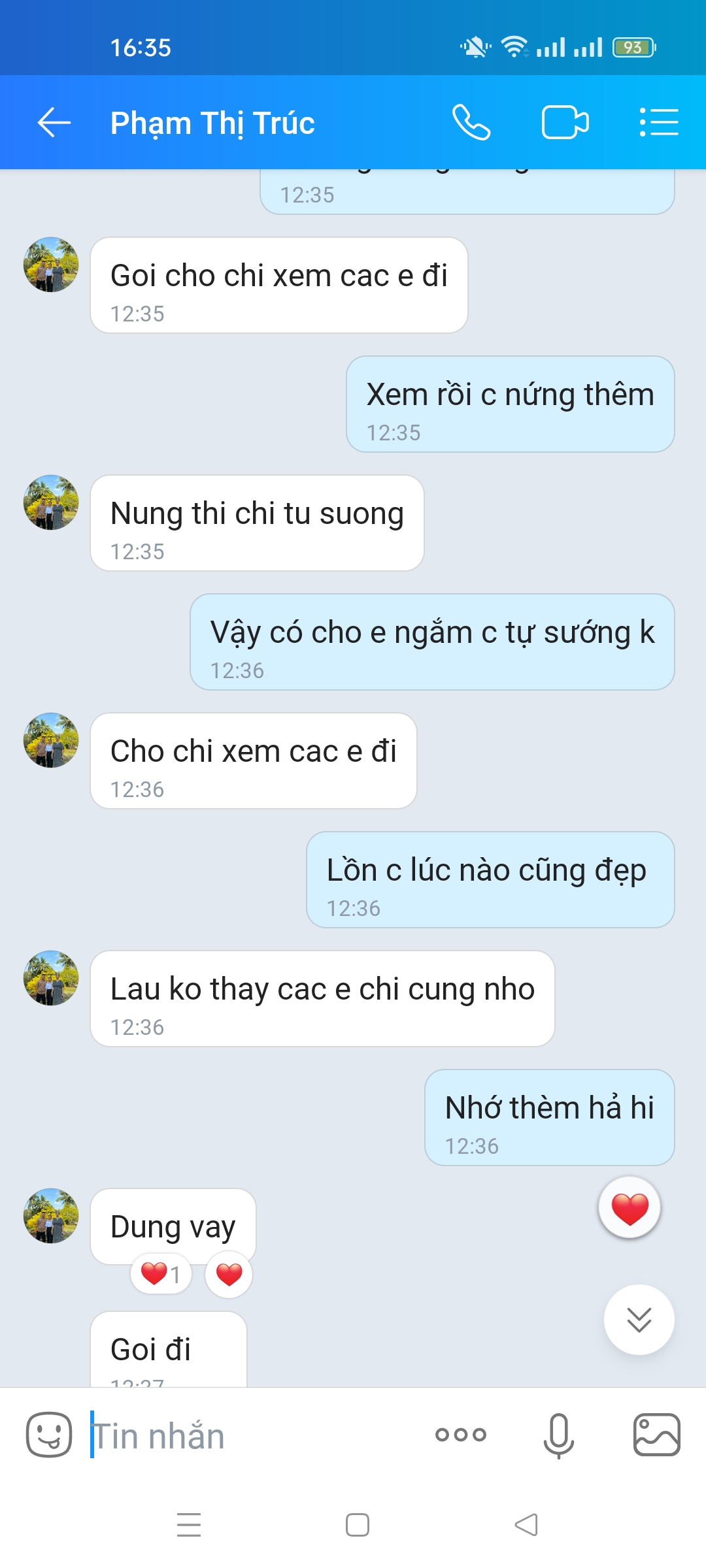The width and height of the screenshot is (706, 1568).
Task: Record a voice message with the microphone
Action: [559, 1435]
